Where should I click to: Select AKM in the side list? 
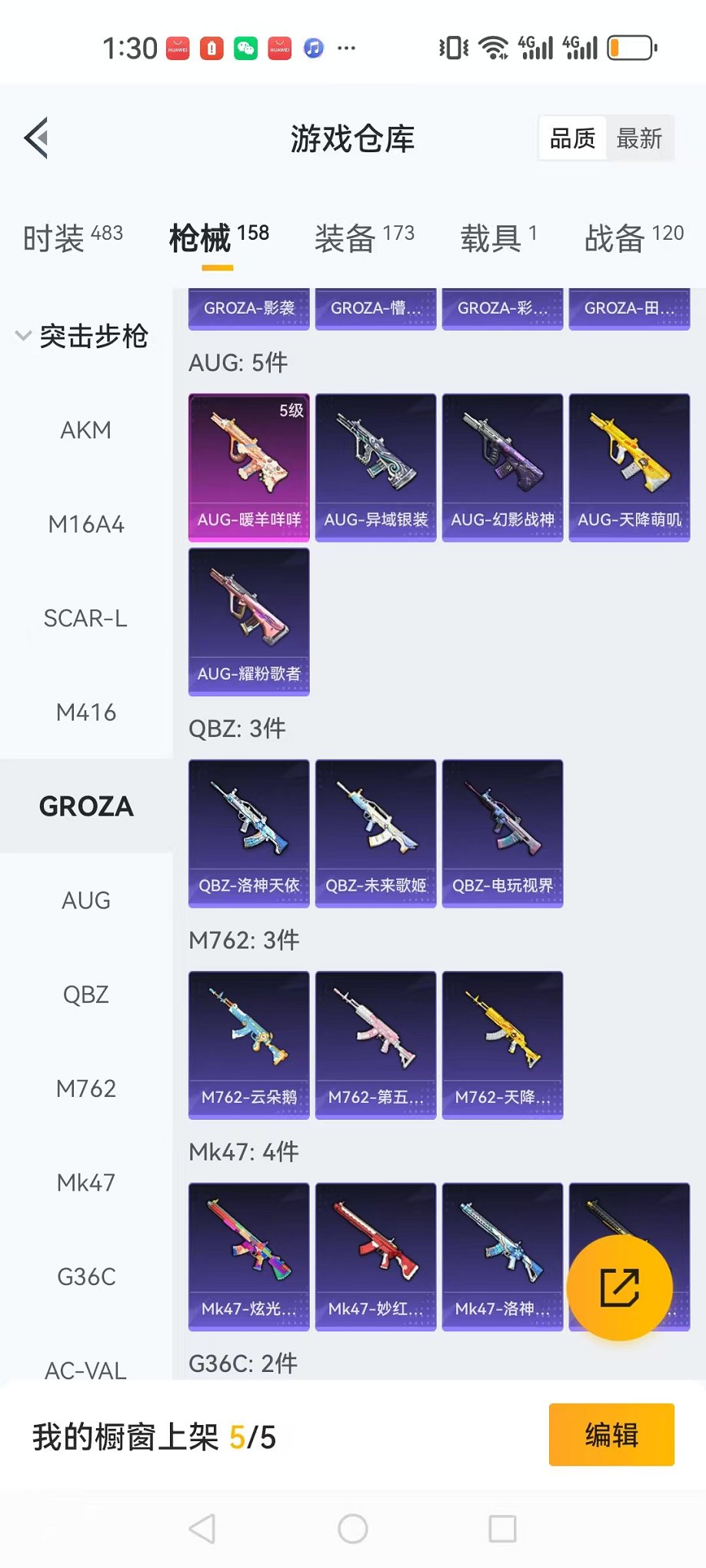click(x=86, y=430)
